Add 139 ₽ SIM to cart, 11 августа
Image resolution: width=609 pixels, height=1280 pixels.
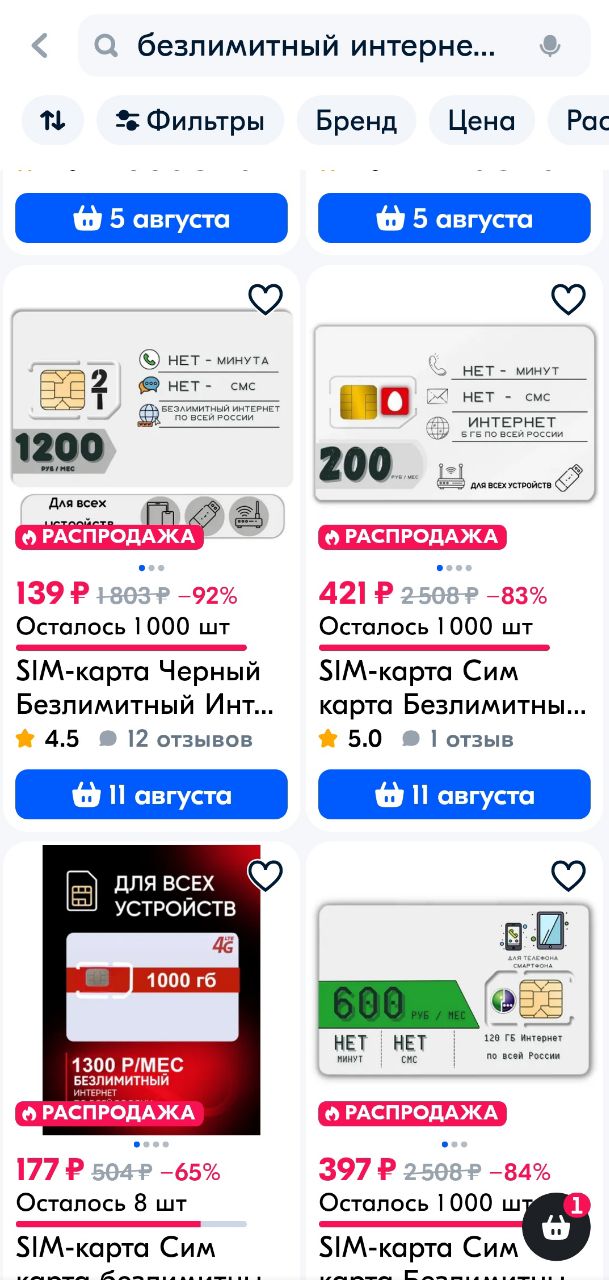(151, 795)
